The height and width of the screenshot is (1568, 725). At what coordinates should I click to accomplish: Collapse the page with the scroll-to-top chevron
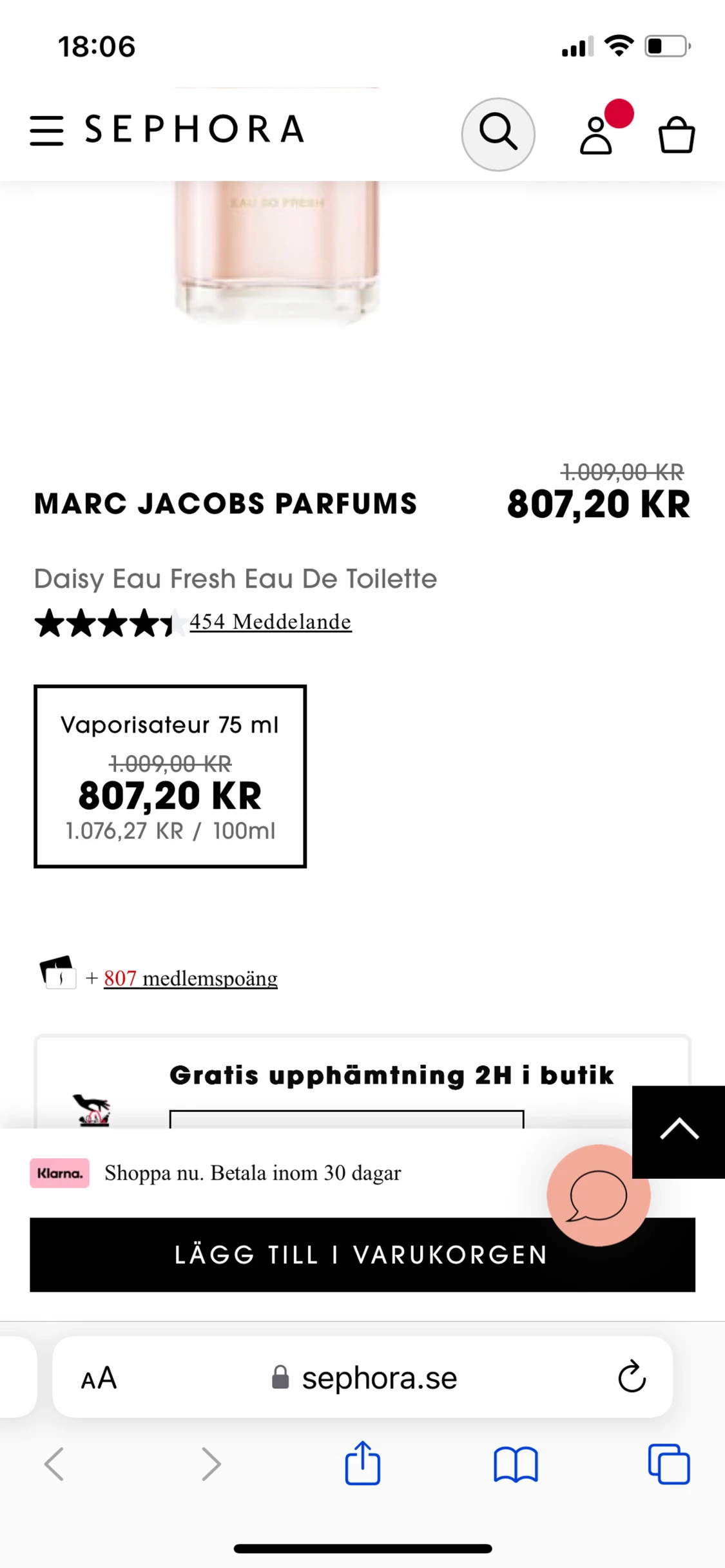[678, 1131]
